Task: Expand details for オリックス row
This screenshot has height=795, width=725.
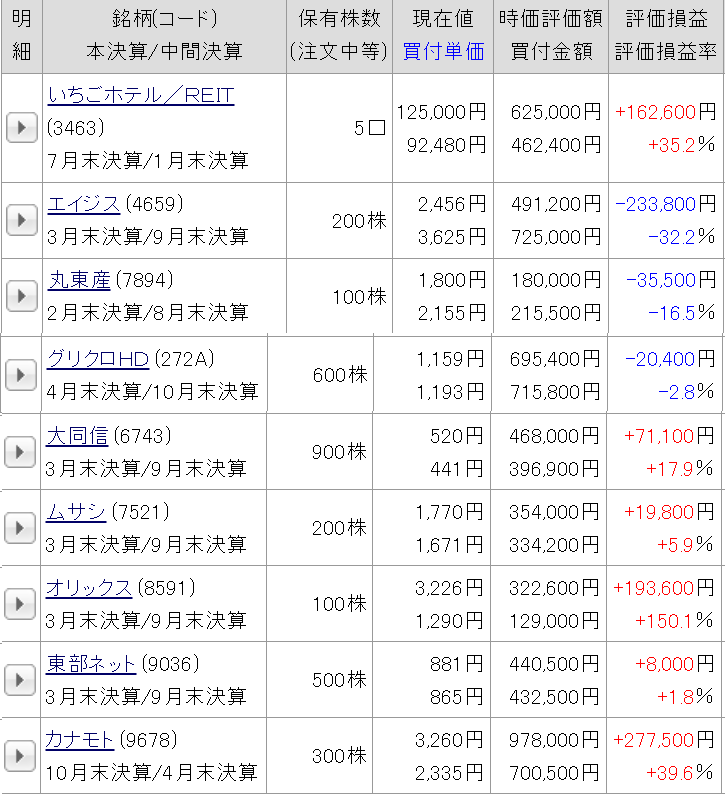Action: coord(20,604)
